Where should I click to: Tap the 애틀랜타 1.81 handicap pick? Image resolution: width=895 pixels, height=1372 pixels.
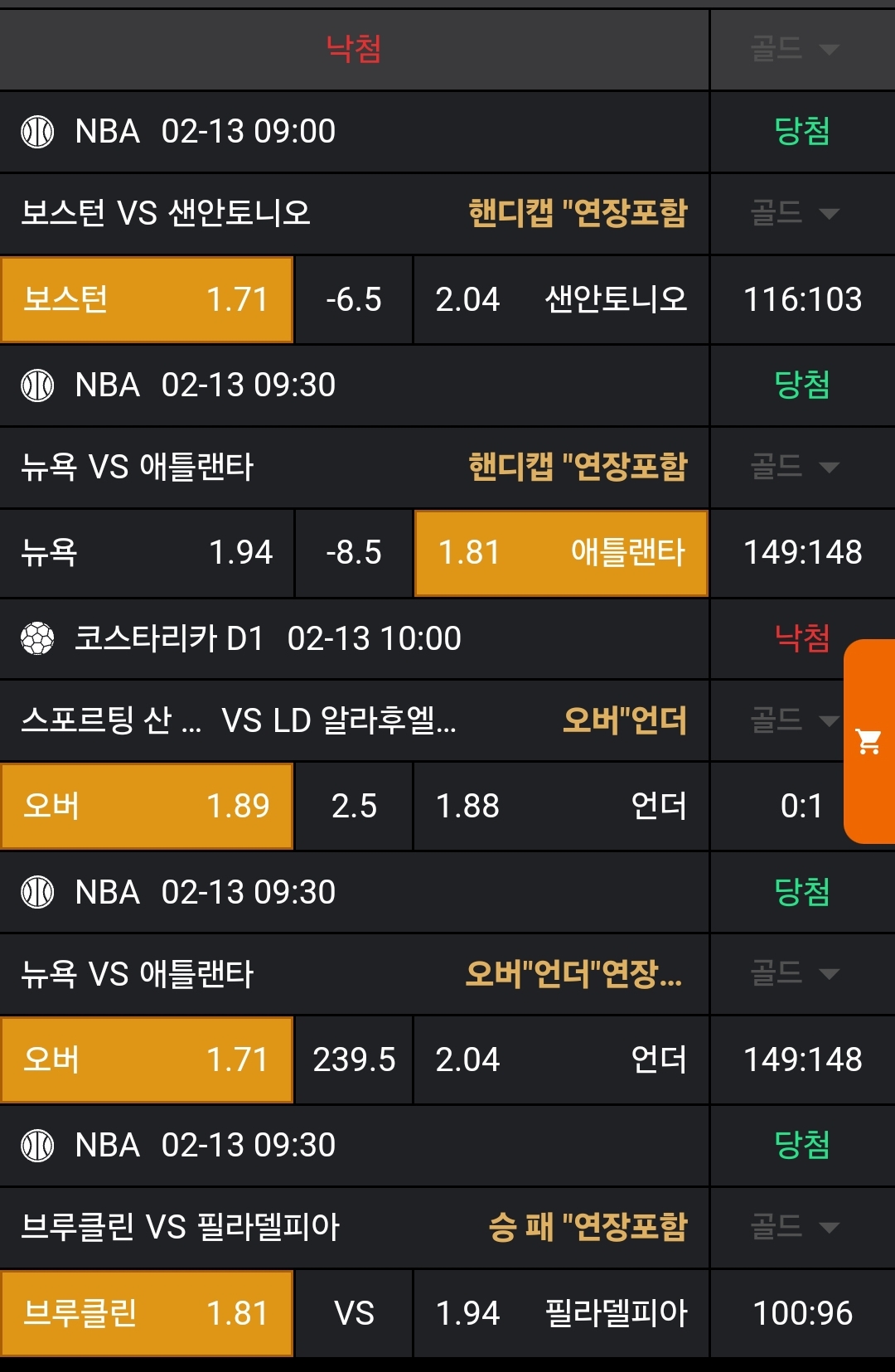coord(561,553)
